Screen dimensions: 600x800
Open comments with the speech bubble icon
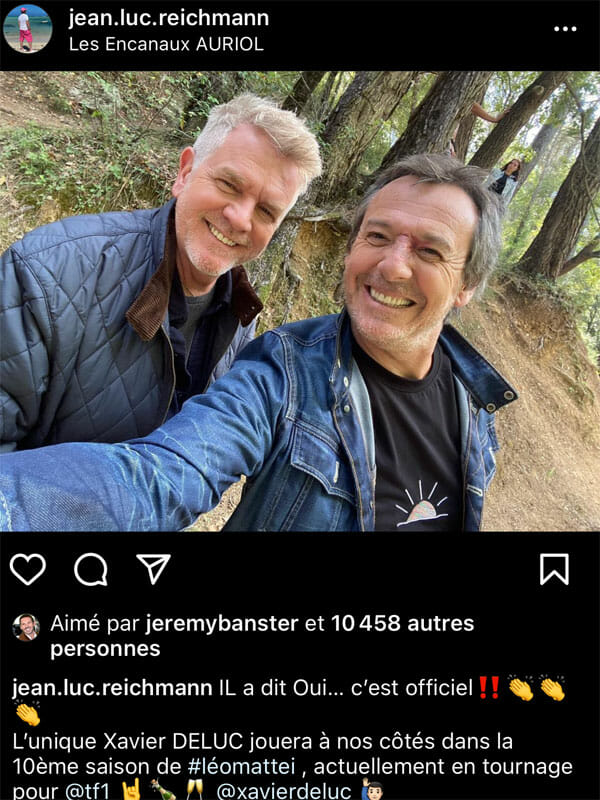point(91,569)
